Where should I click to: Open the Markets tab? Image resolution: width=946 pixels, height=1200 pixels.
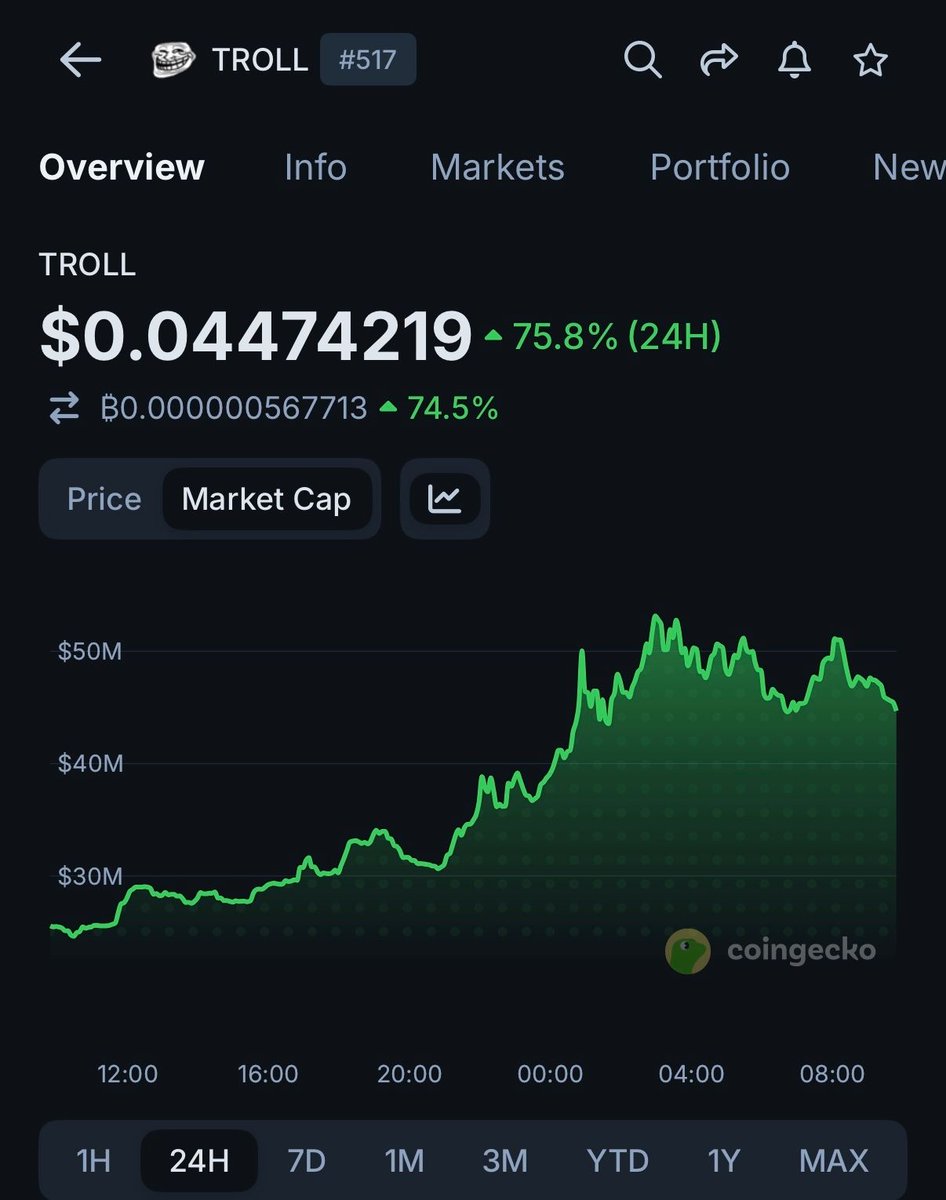(x=497, y=167)
